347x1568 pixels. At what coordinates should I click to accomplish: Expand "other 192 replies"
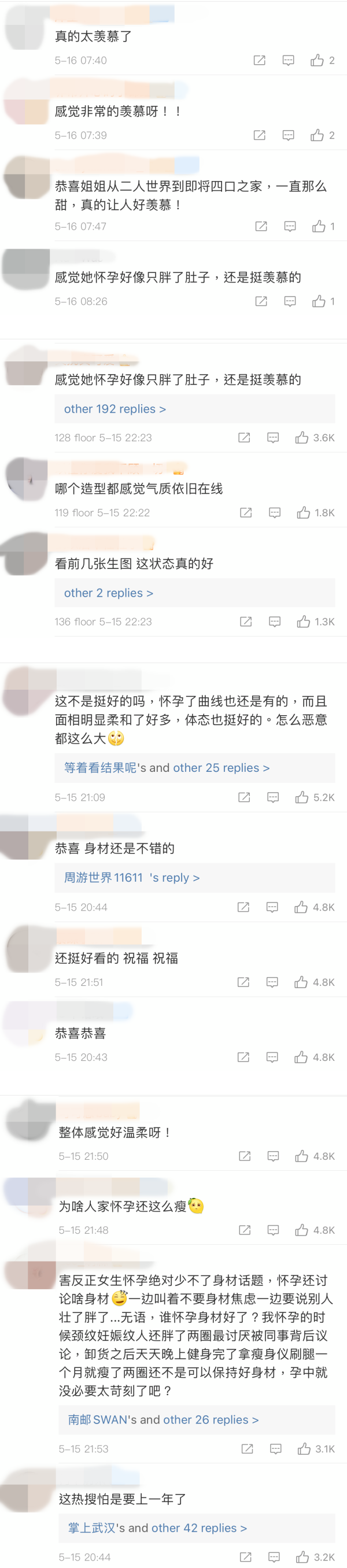(115, 409)
